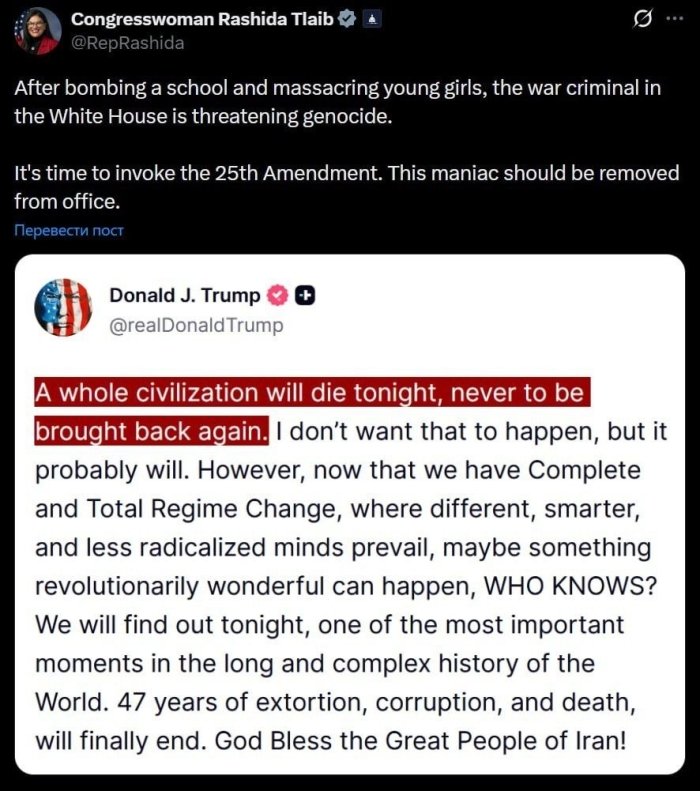The width and height of the screenshot is (700, 791).
Task: Translate post via Перевести пост
Action: [x=69, y=231]
